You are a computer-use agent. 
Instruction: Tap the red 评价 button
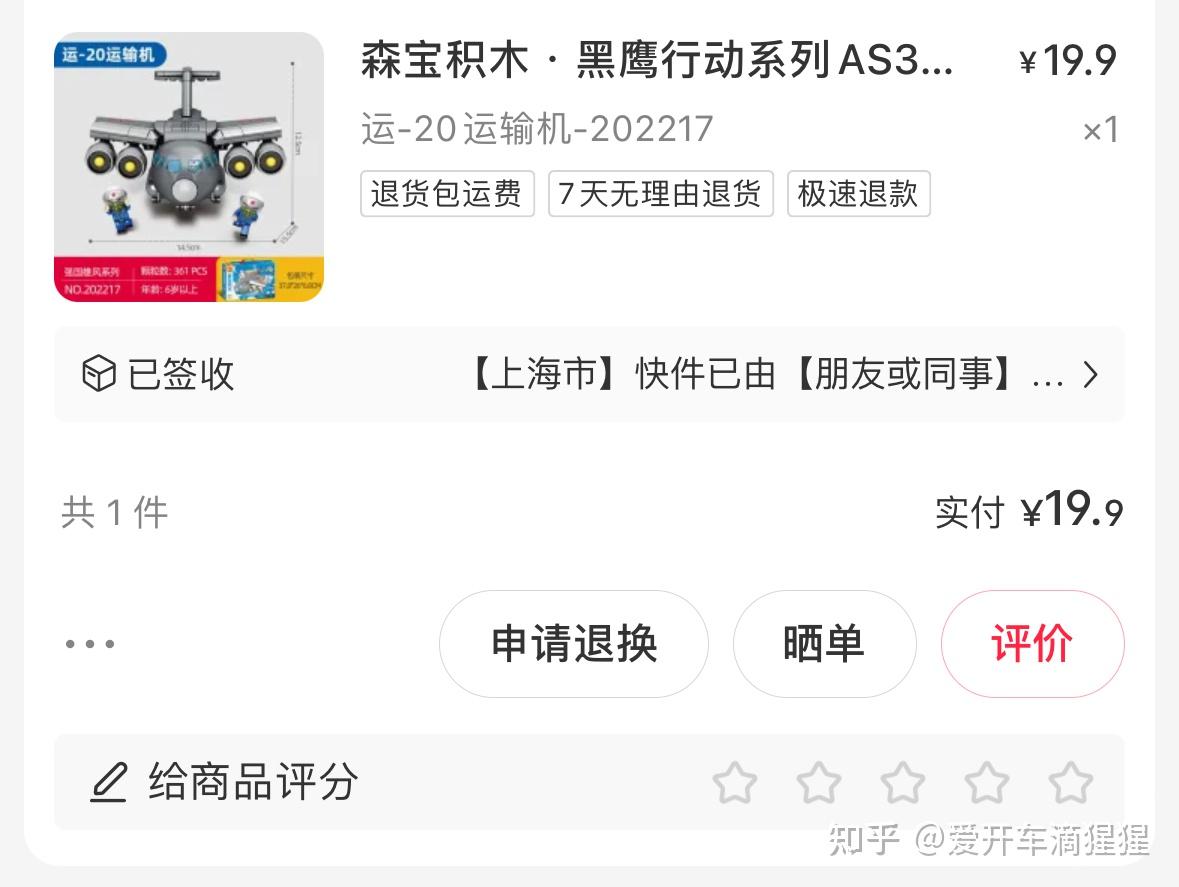[1032, 644]
